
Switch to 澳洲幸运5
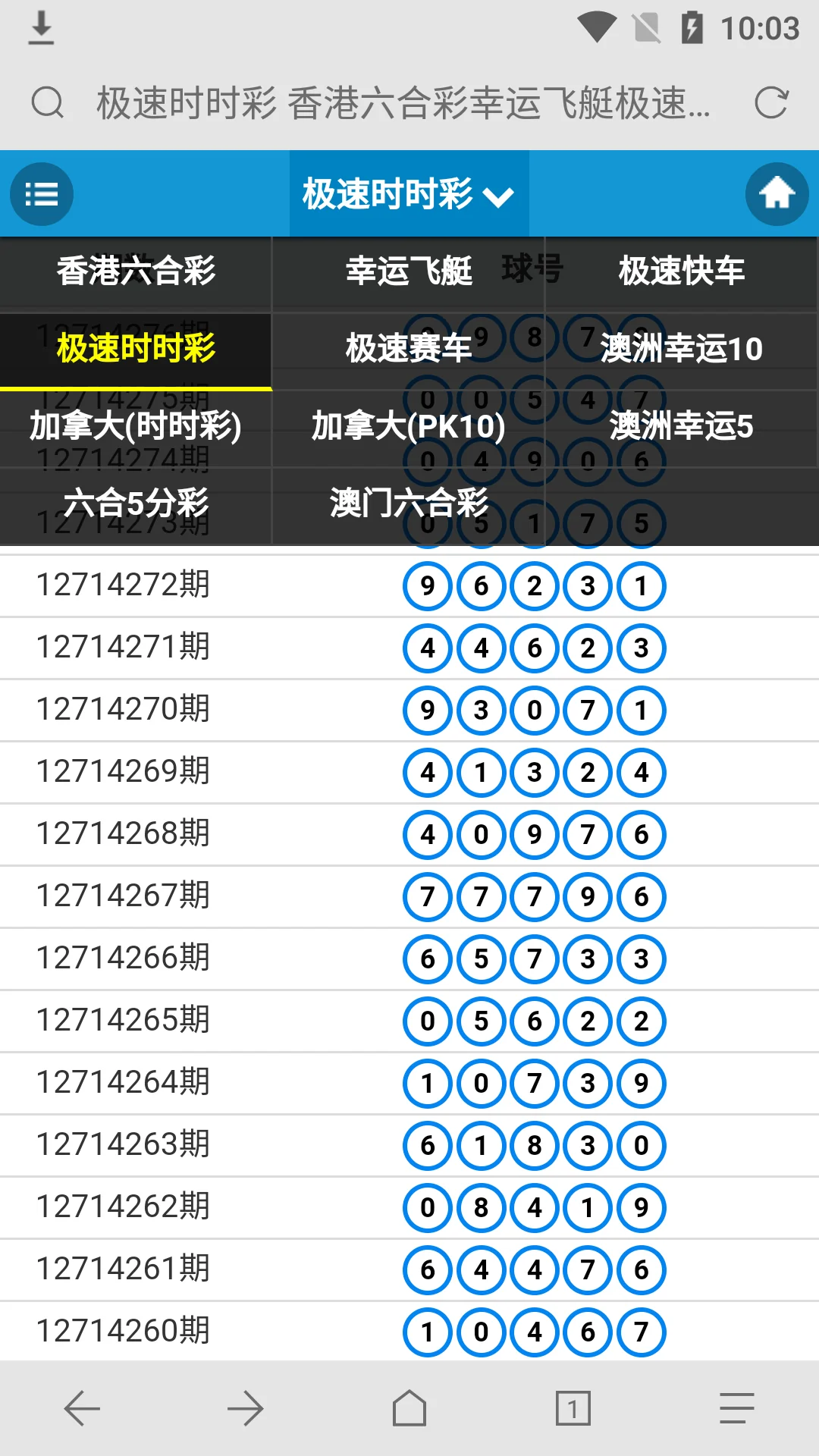tap(681, 426)
